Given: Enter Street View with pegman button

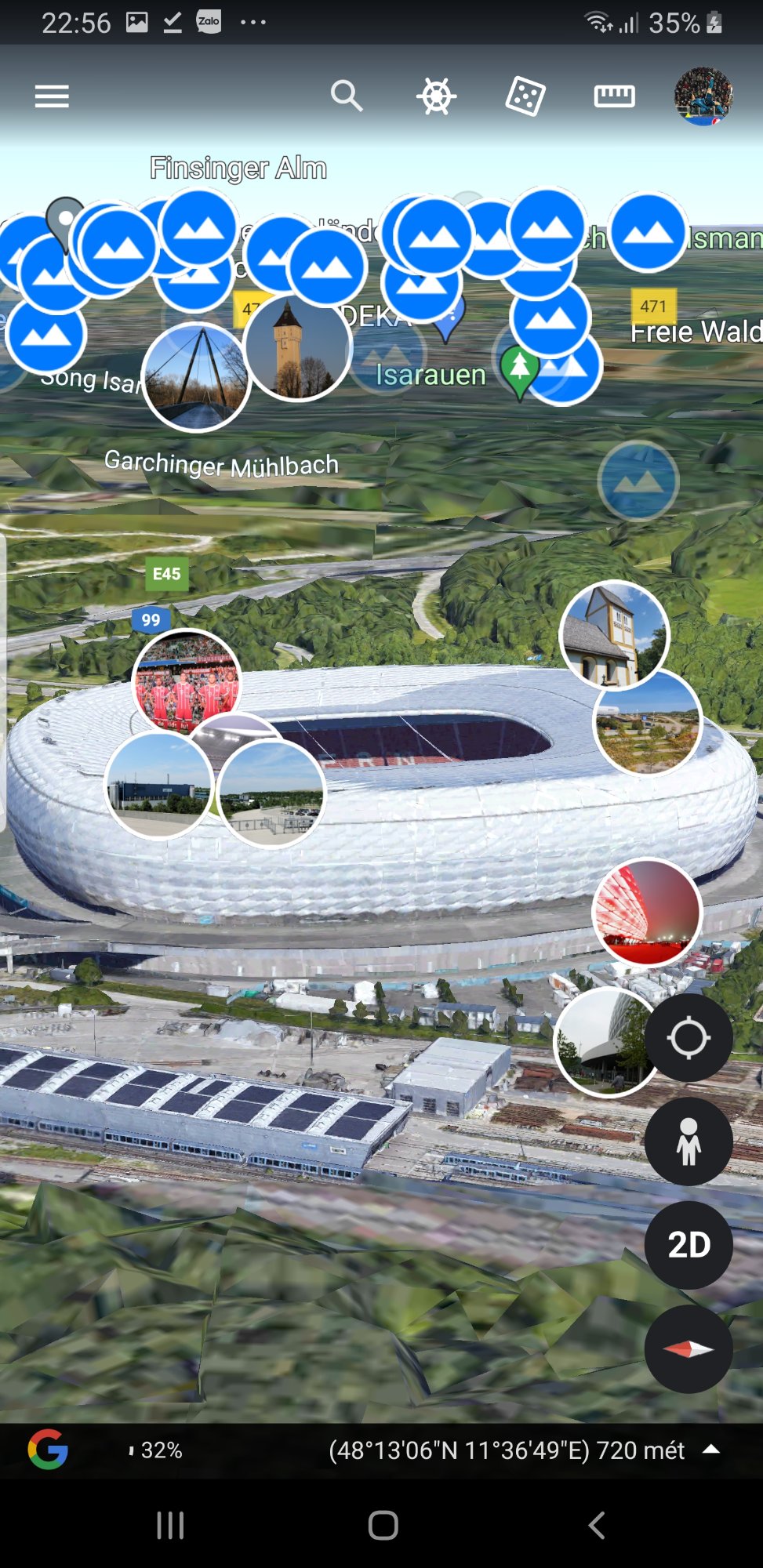Looking at the screenshot, I should [x=689, y=1142].
